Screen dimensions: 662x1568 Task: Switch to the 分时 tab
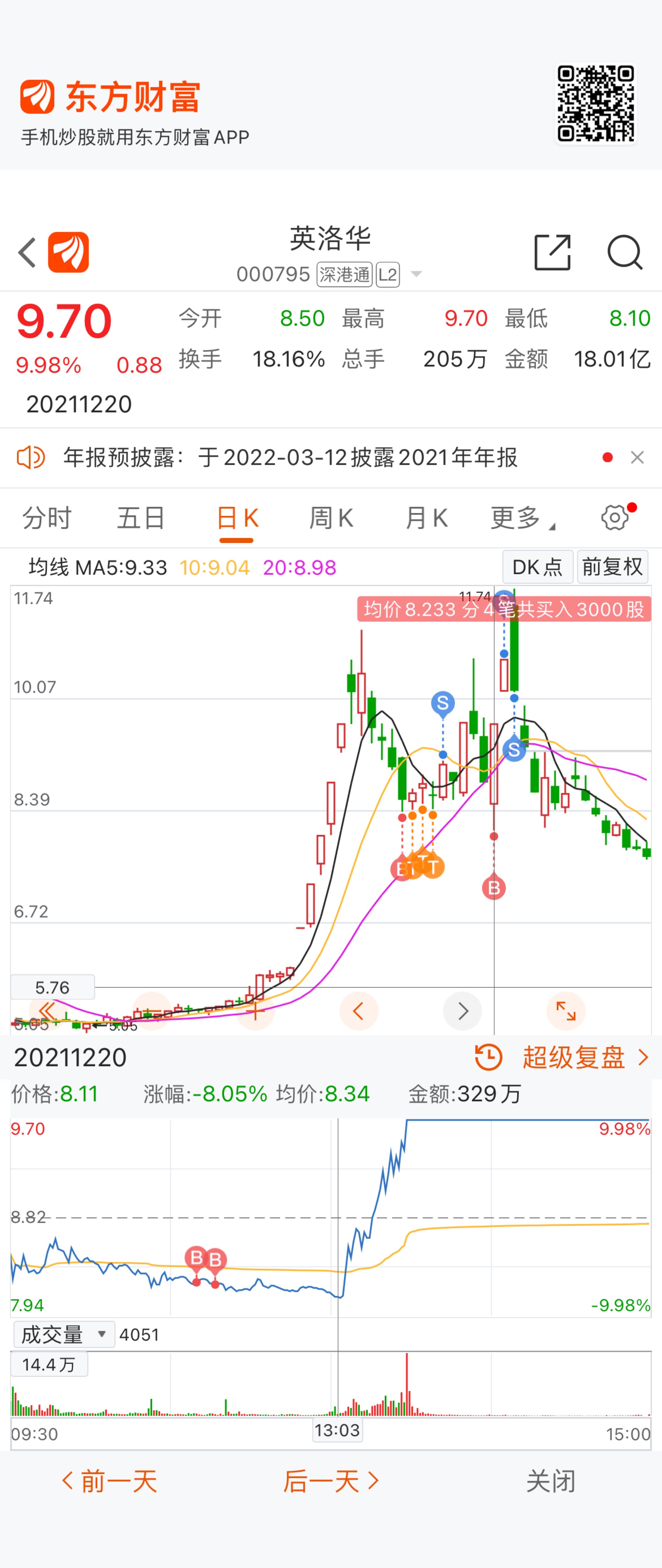point(47,519)
